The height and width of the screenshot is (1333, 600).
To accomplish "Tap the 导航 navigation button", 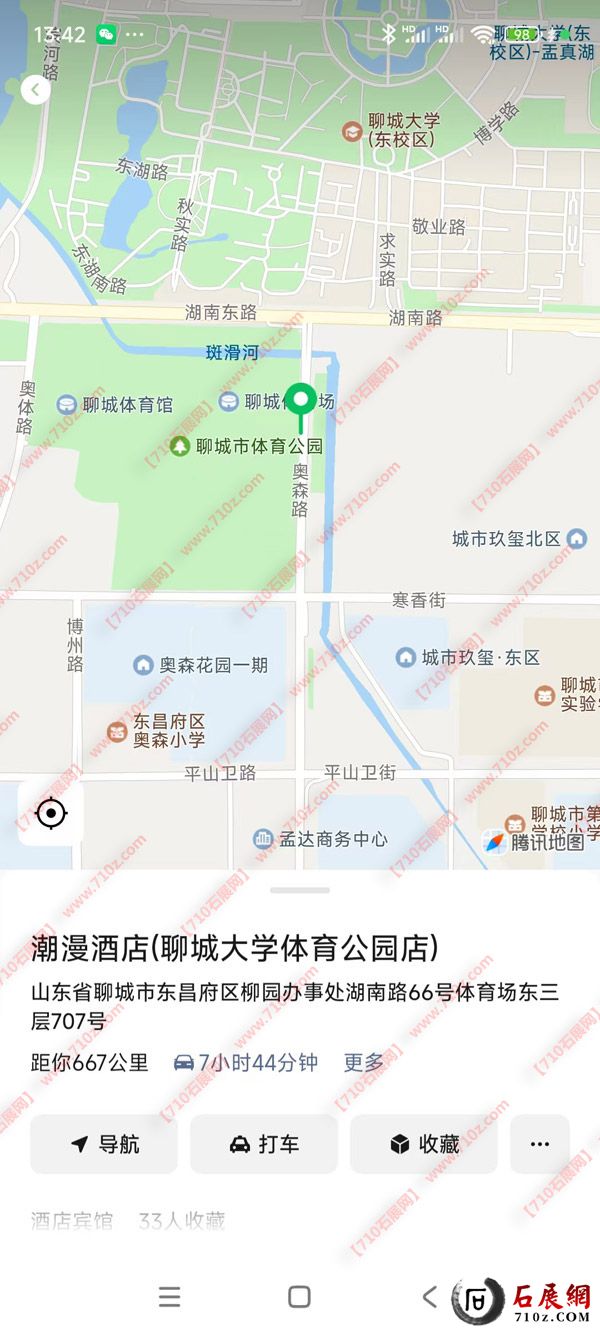I will tap(104, 1144).
